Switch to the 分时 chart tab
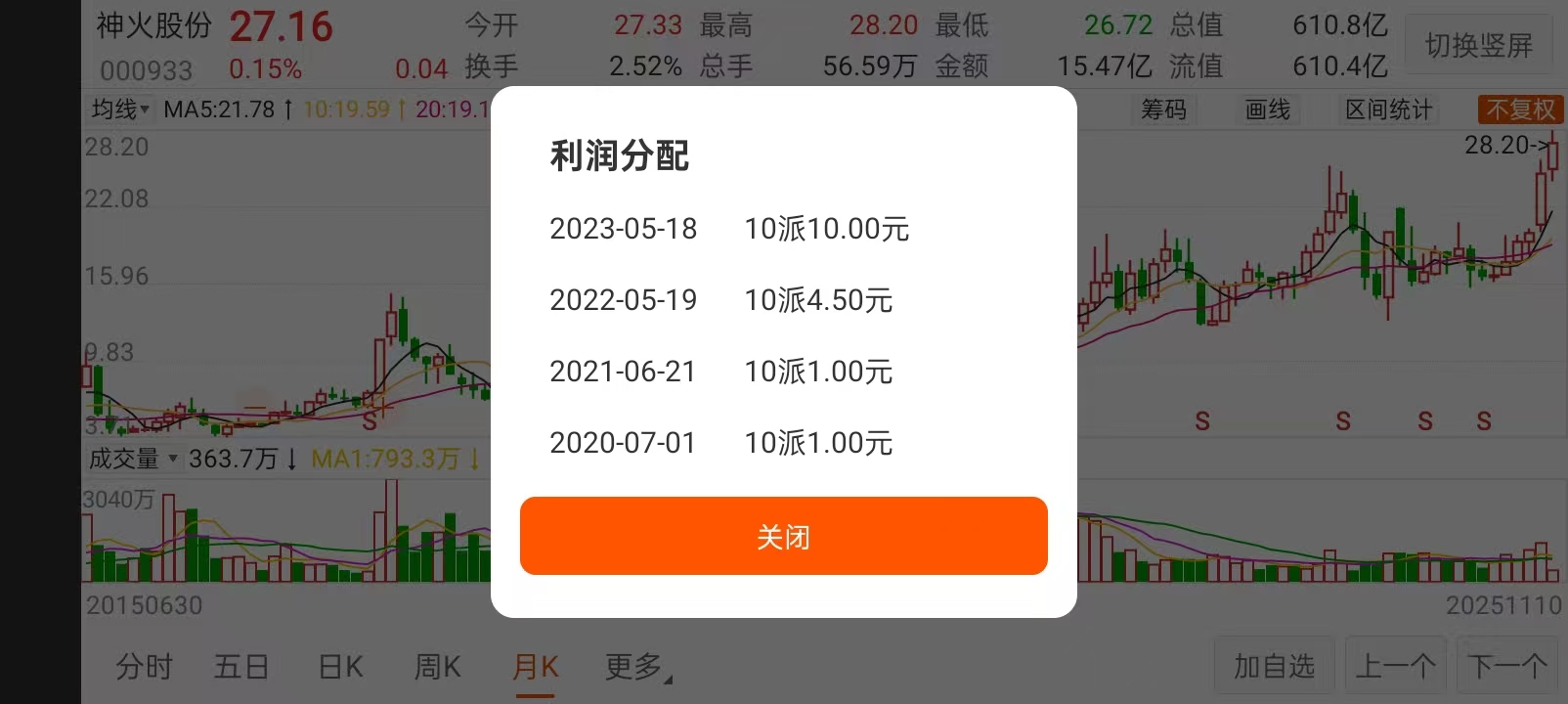 pos(144,667)
